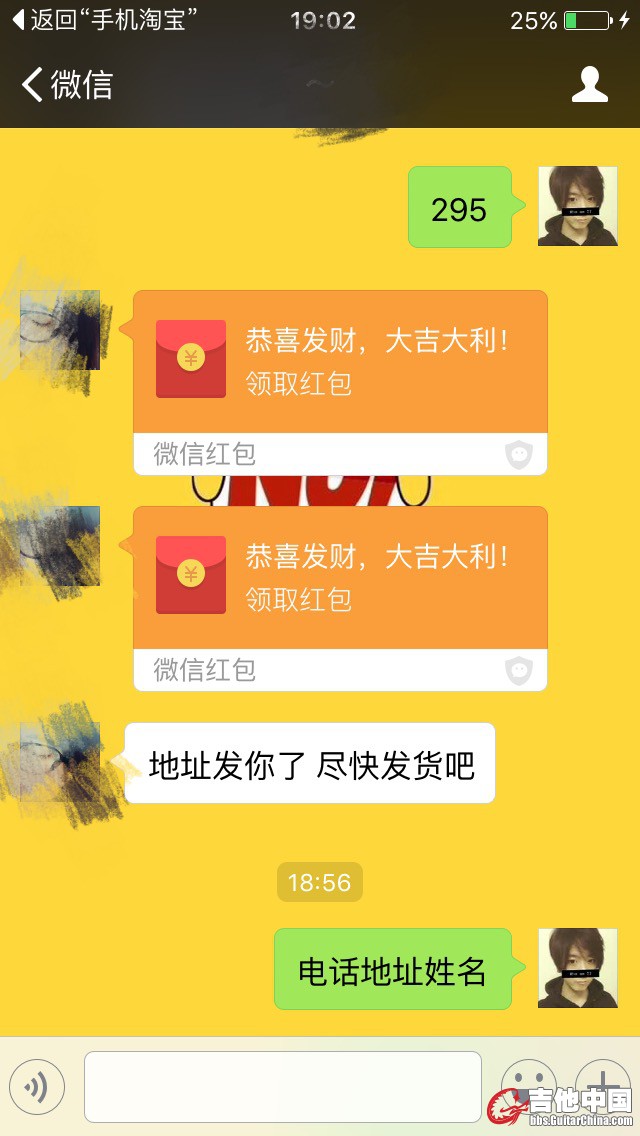Tap the avatar next to 电话地址姓名
Image resolution: width=640 pixels, height=1136 pixels.
pos(577,968)
